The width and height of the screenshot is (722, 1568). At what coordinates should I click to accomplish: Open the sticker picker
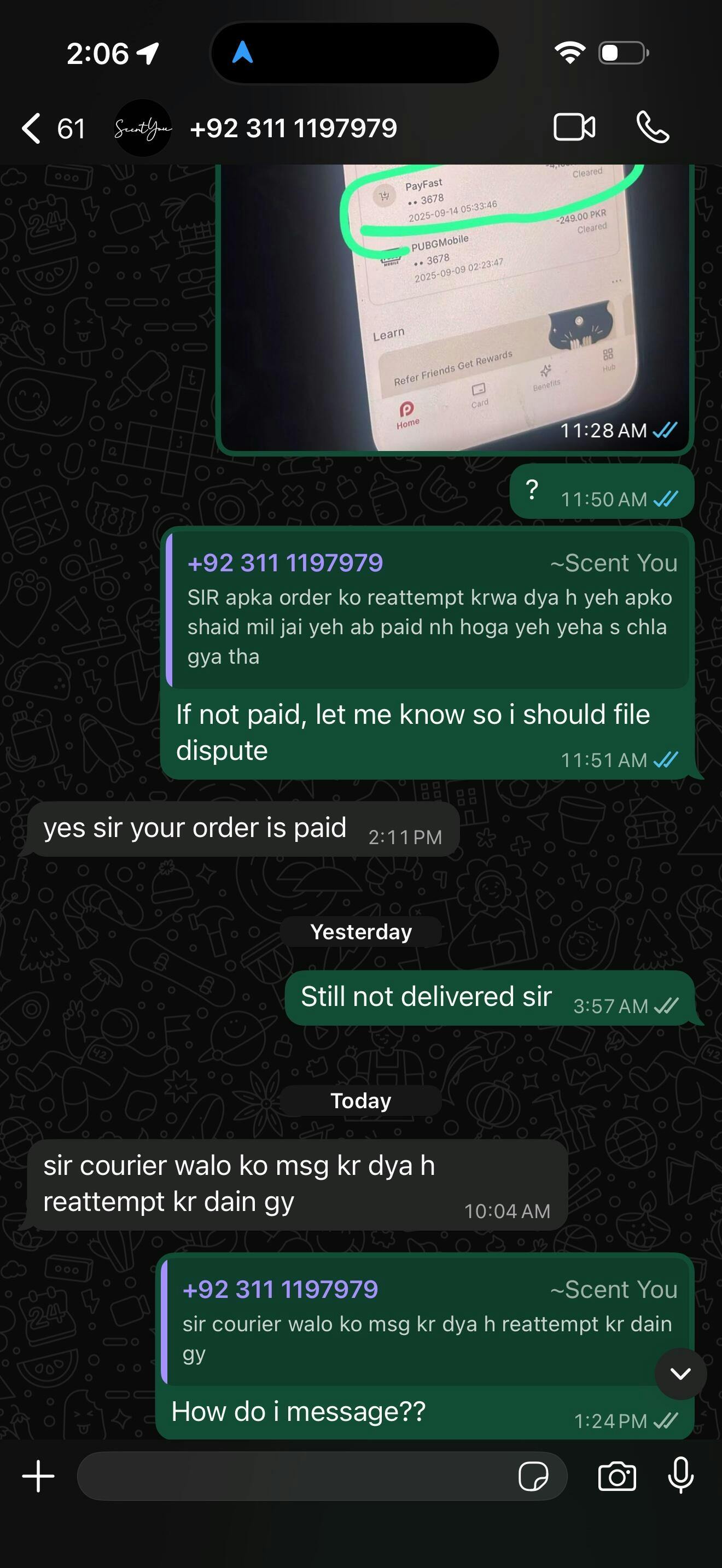tap(533, 1477)
